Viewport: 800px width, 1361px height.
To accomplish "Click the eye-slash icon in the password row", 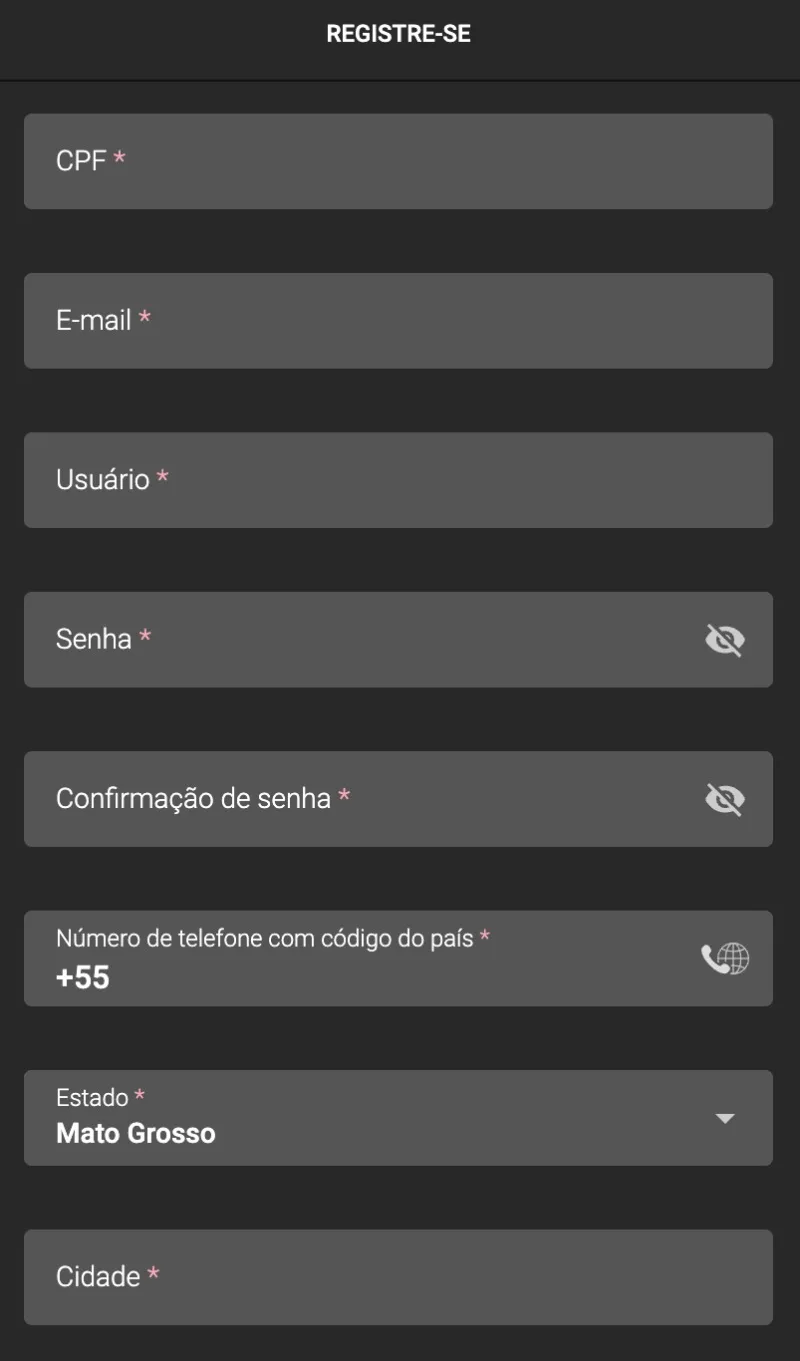I will (724, 639).
